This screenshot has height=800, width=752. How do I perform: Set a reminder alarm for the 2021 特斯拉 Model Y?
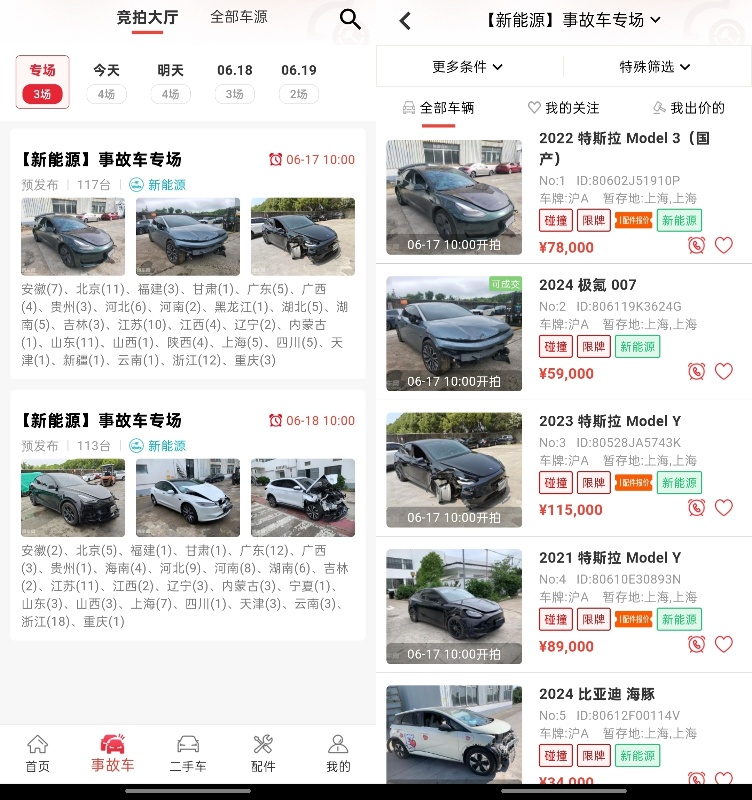[x=696, y=644]
